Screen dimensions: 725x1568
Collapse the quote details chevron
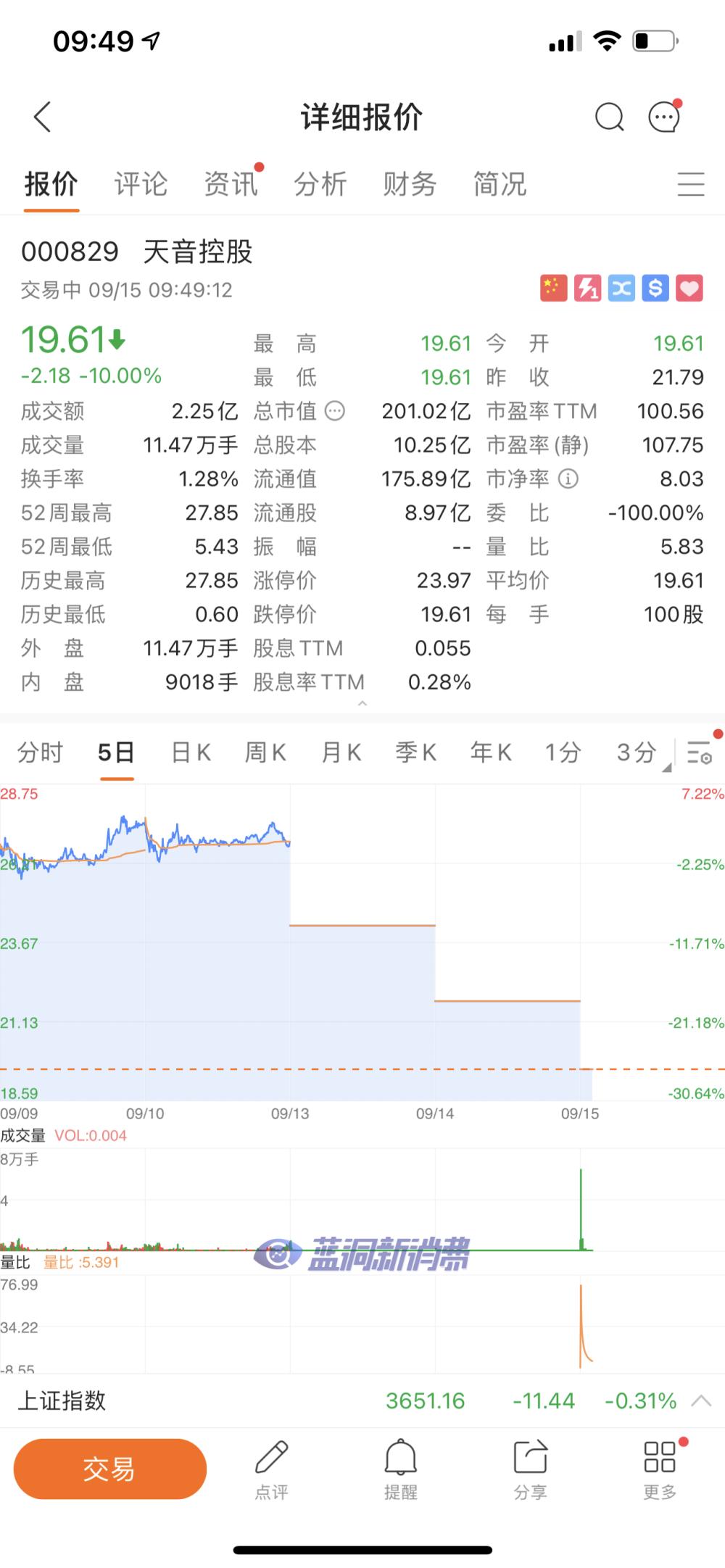(x=362, y=703)
